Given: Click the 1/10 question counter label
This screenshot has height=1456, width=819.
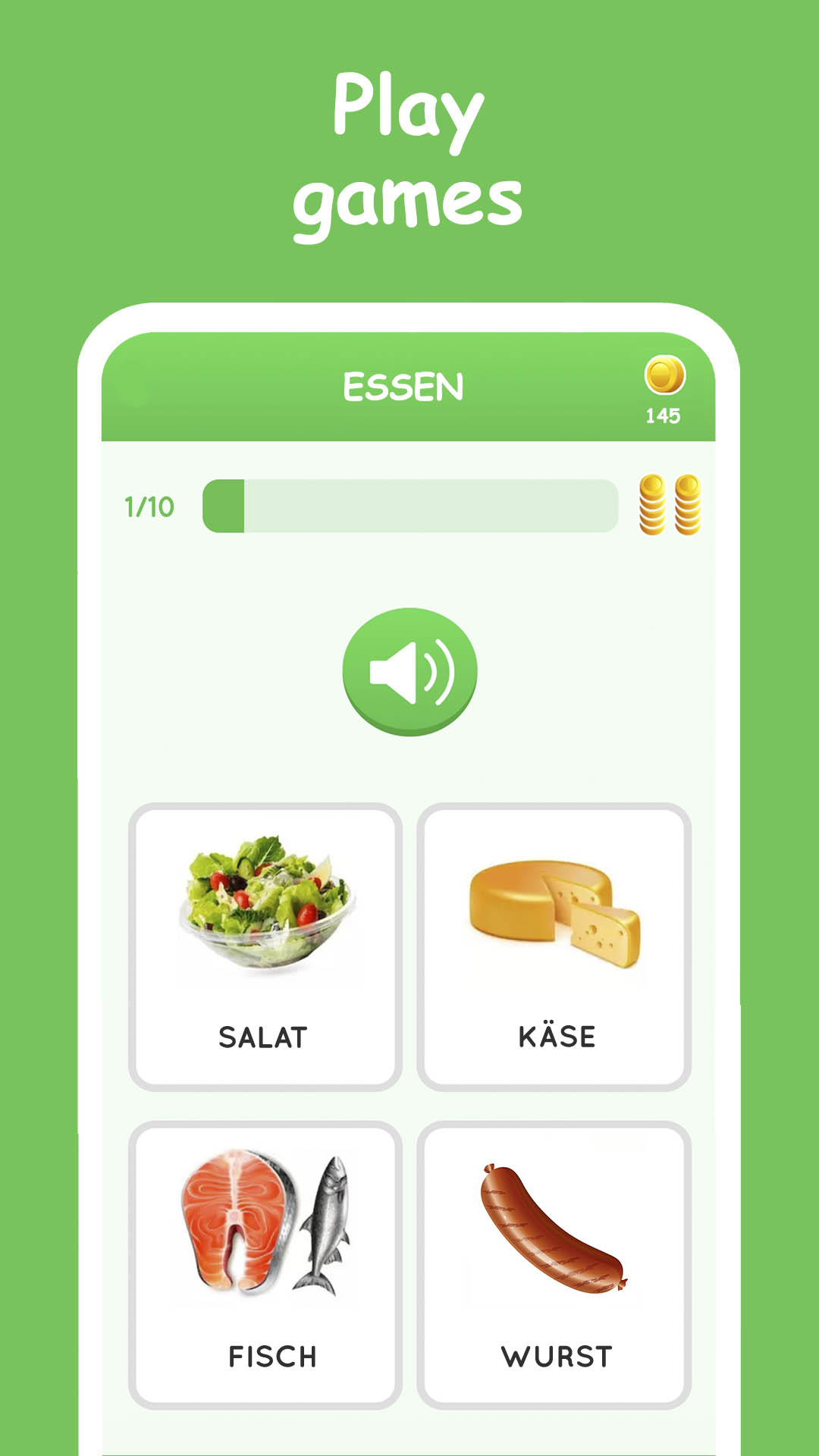Looking at the screenshot, I should click(x=149, y=504).
